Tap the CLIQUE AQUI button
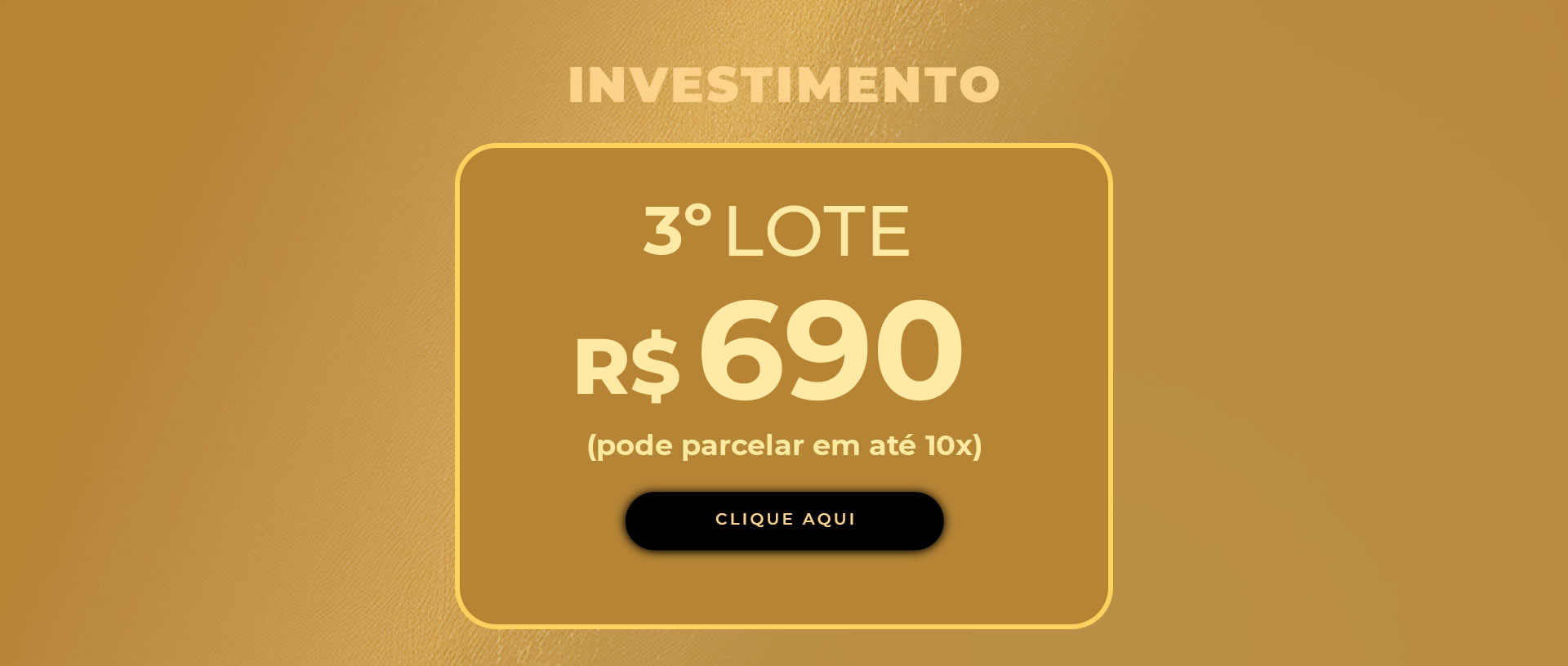 784,520
